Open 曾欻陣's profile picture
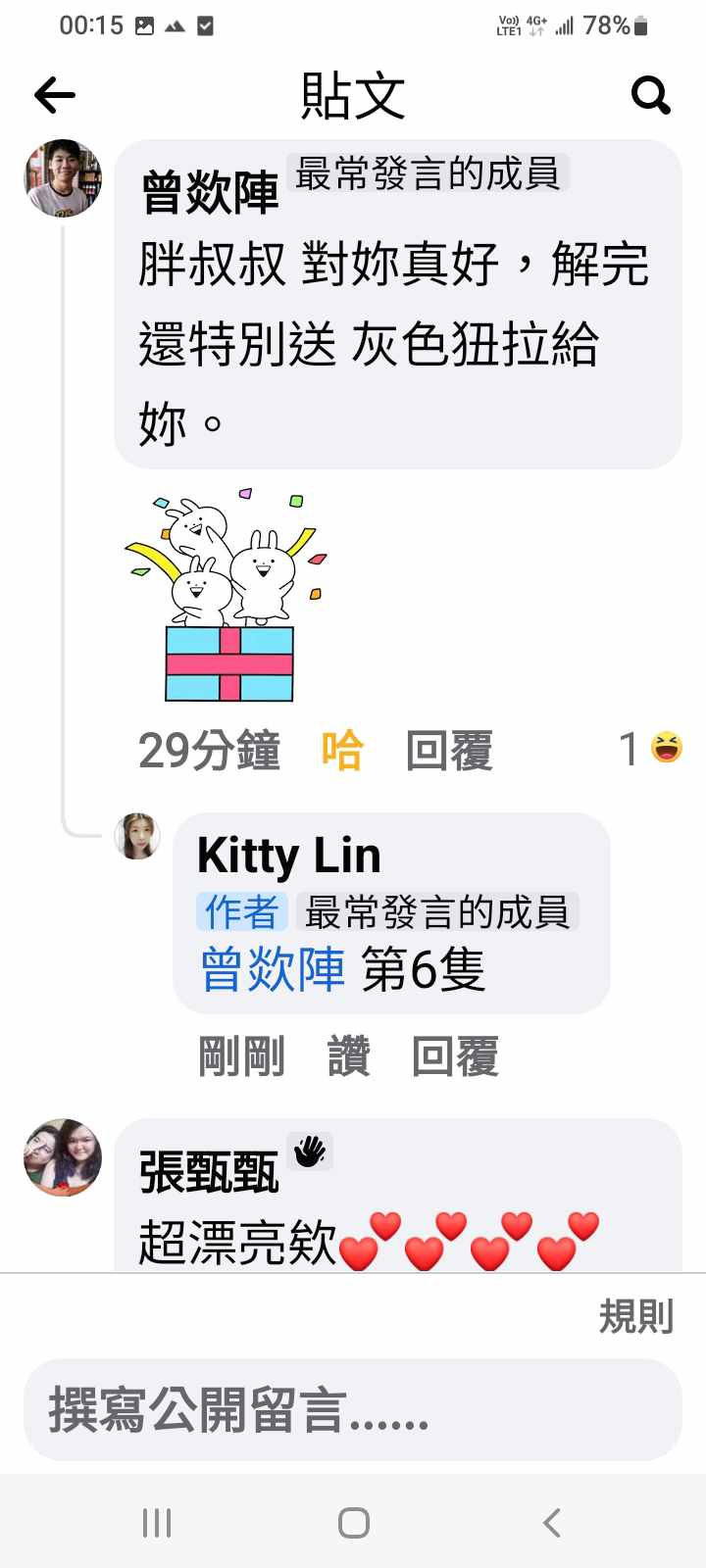 pyautogui.click(x=63, y=178)
